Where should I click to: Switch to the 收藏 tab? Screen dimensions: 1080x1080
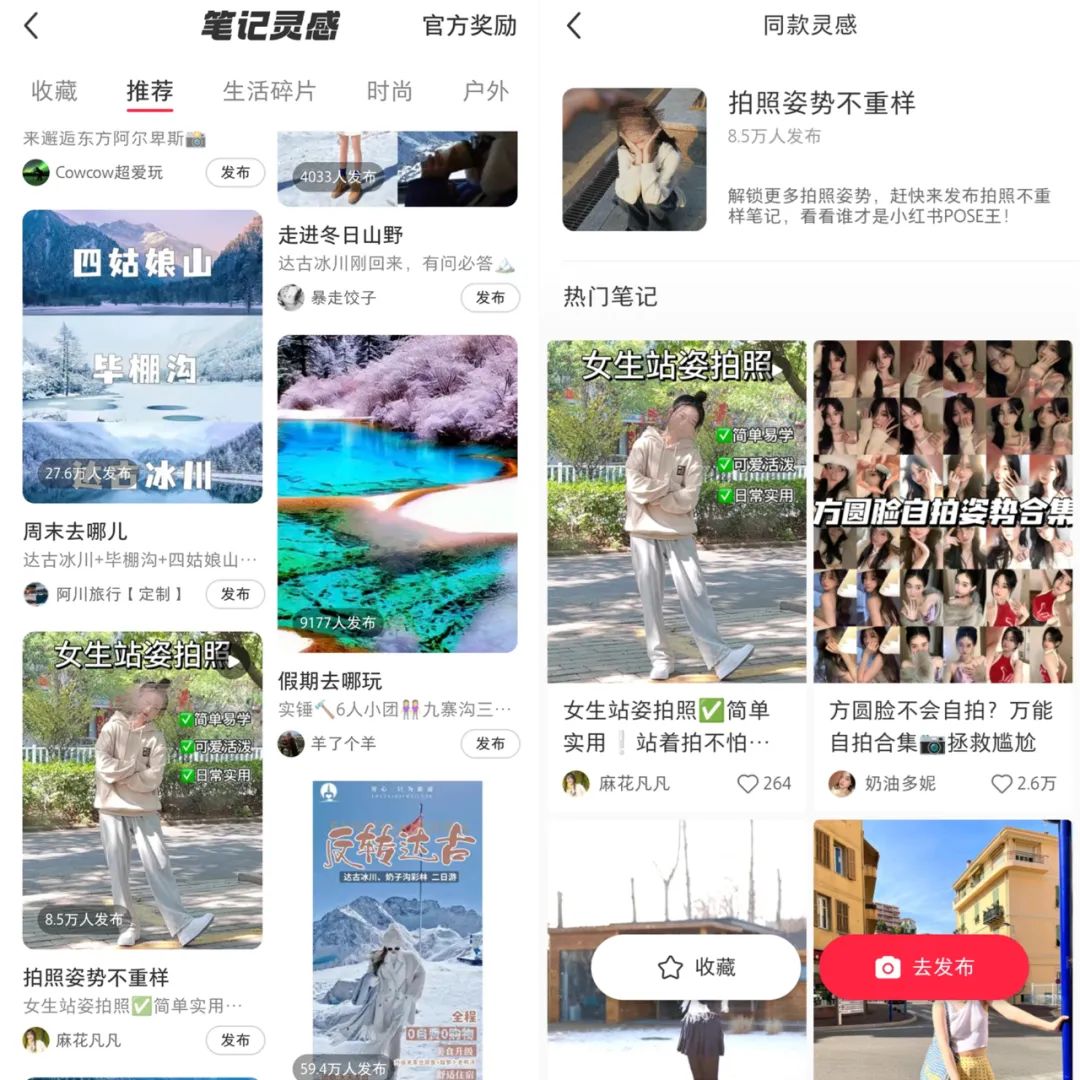[x=54, y=91]
